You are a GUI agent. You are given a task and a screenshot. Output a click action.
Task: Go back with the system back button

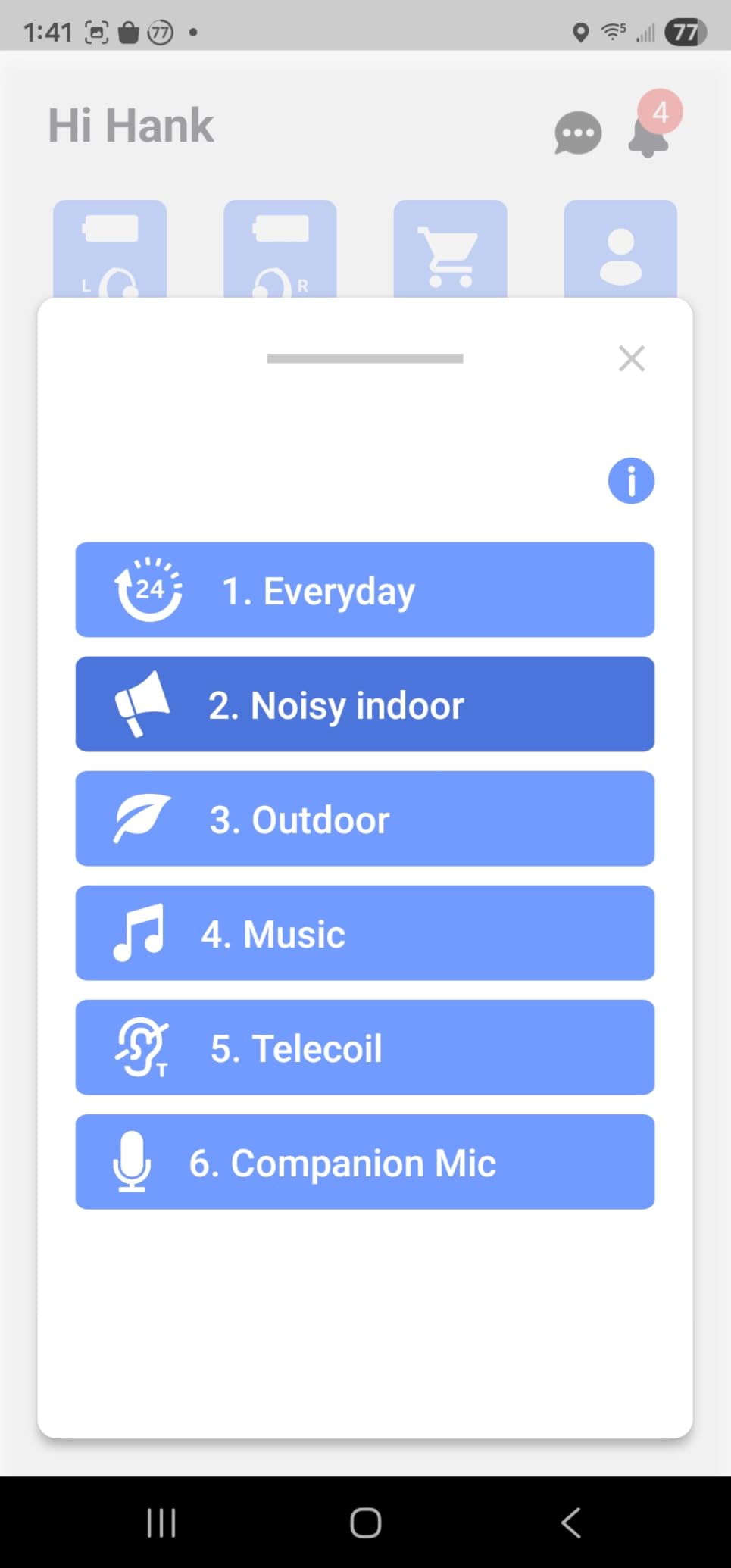point(570,1523)
